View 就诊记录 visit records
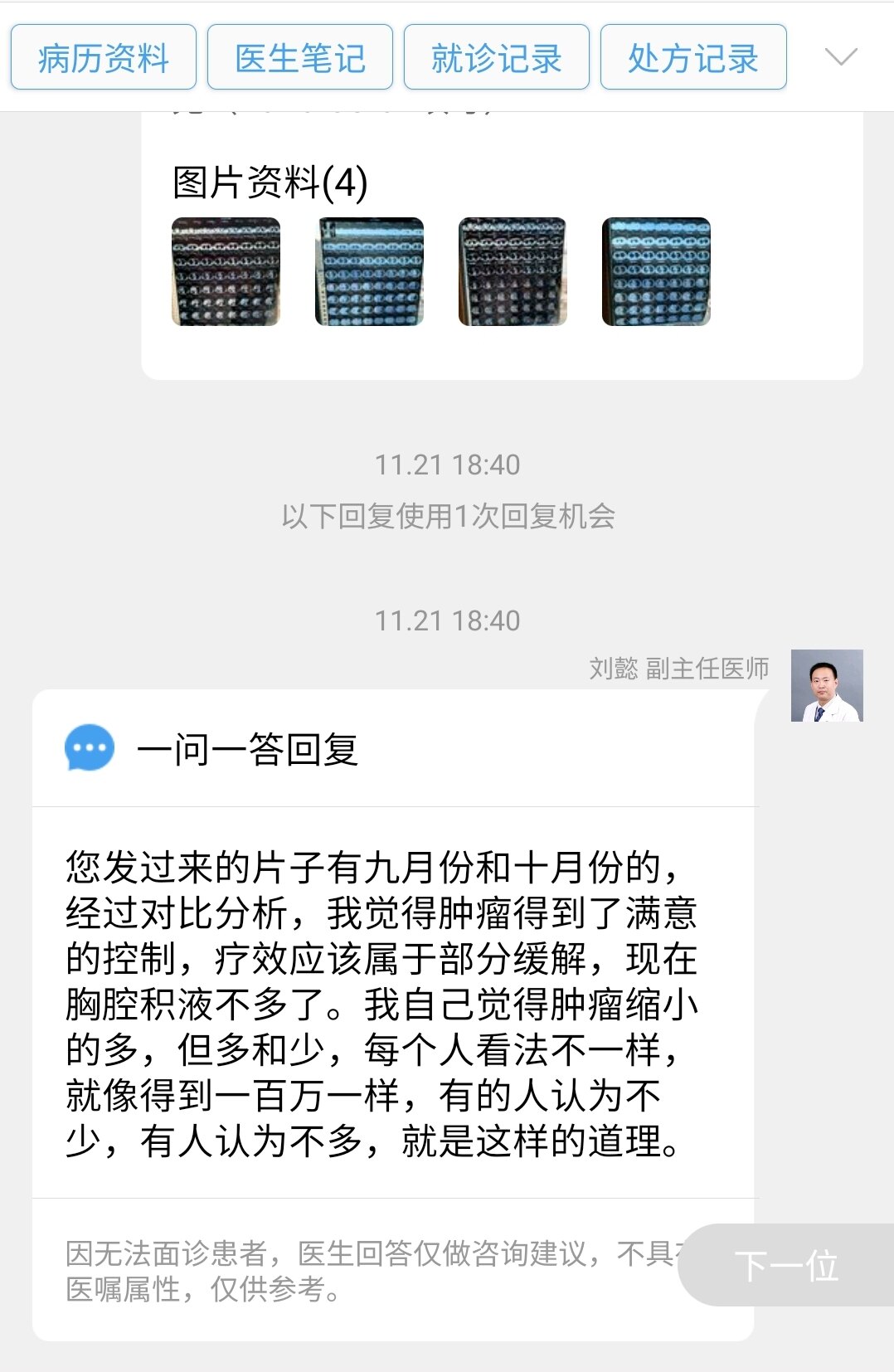This screenshot has height=1372, width=894. pos(496,57)
